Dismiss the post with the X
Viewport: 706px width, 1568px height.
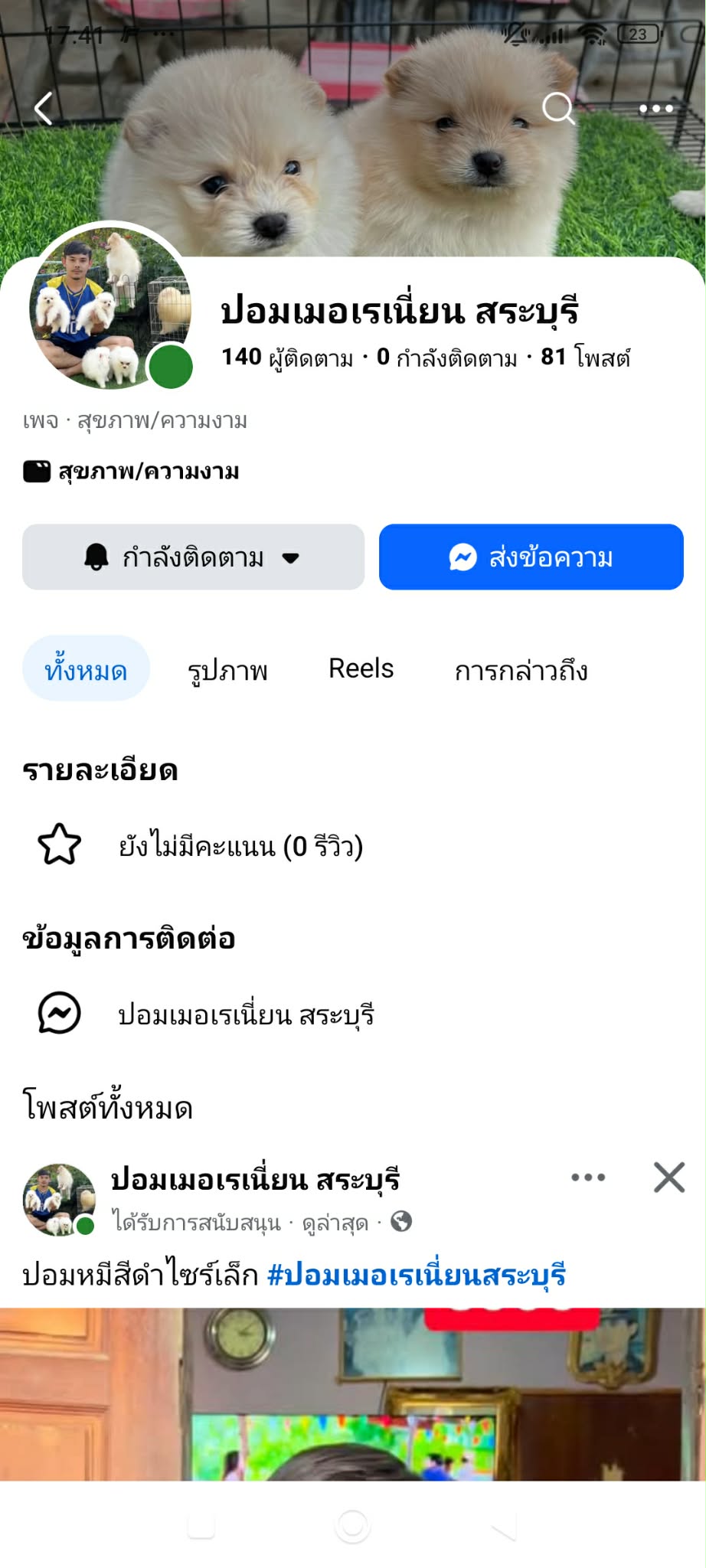[x=669, y=1178]
